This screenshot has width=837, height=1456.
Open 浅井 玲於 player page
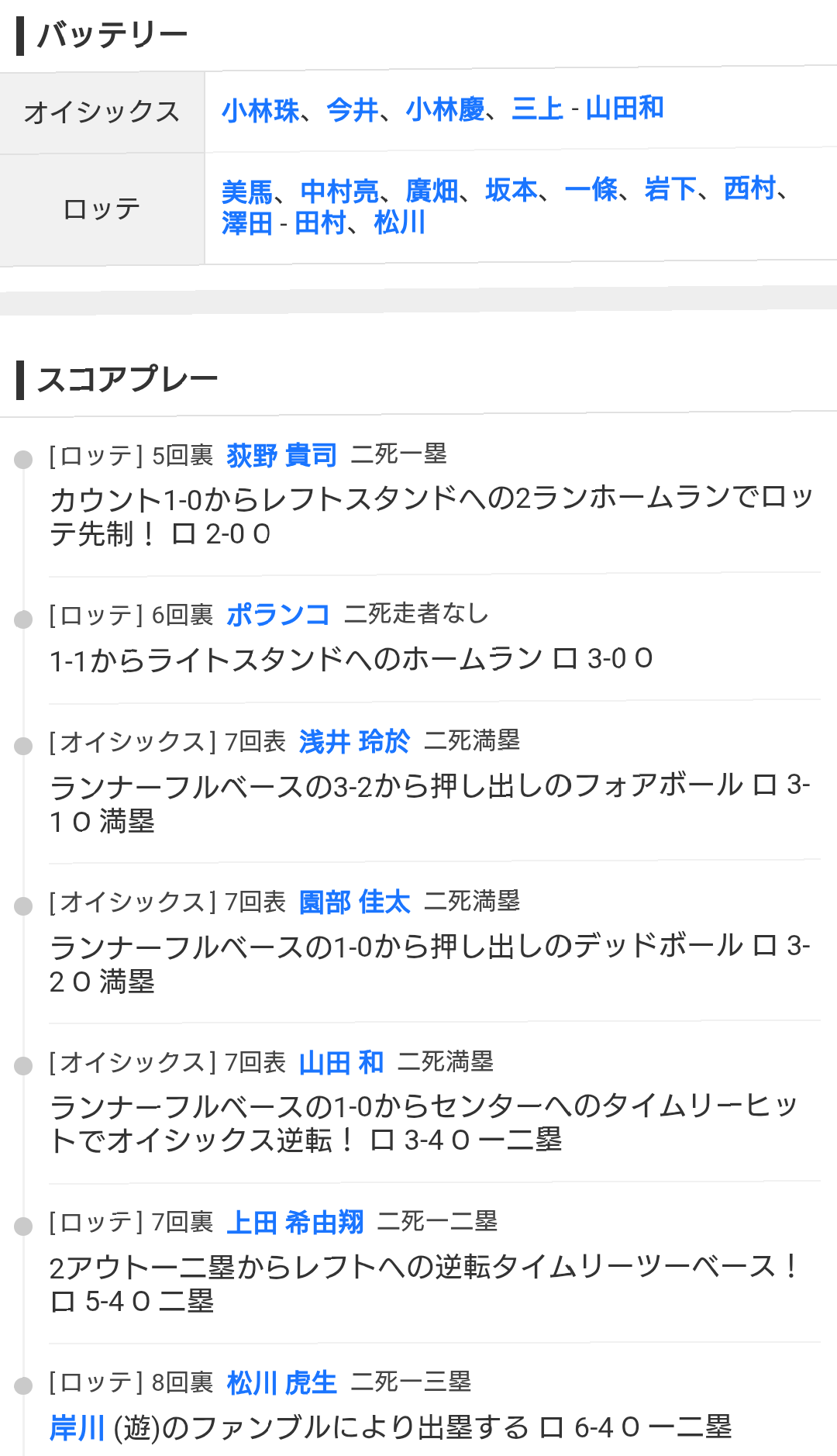click(x=354, y=742)
